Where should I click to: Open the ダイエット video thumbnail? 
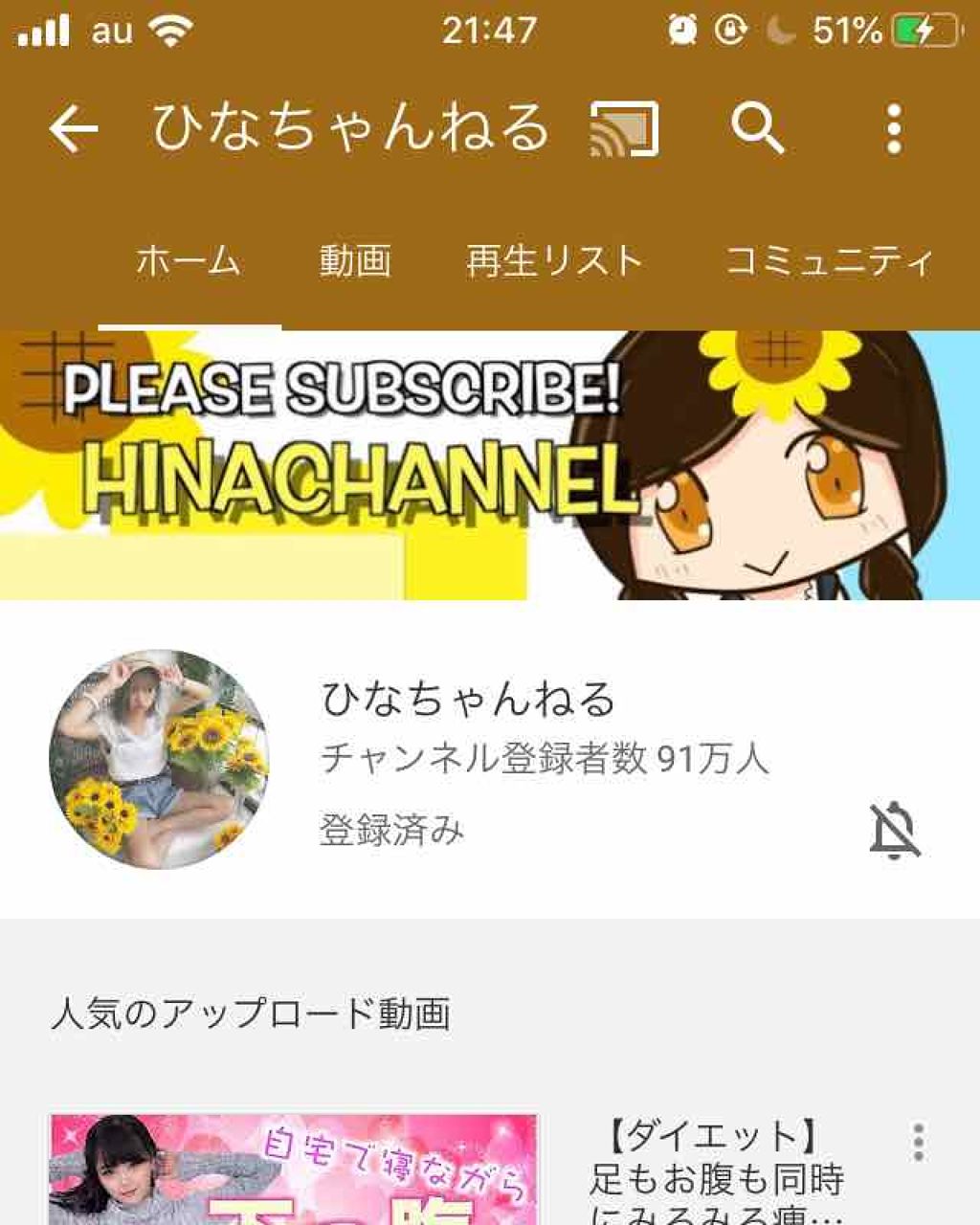coord(293,1169)
